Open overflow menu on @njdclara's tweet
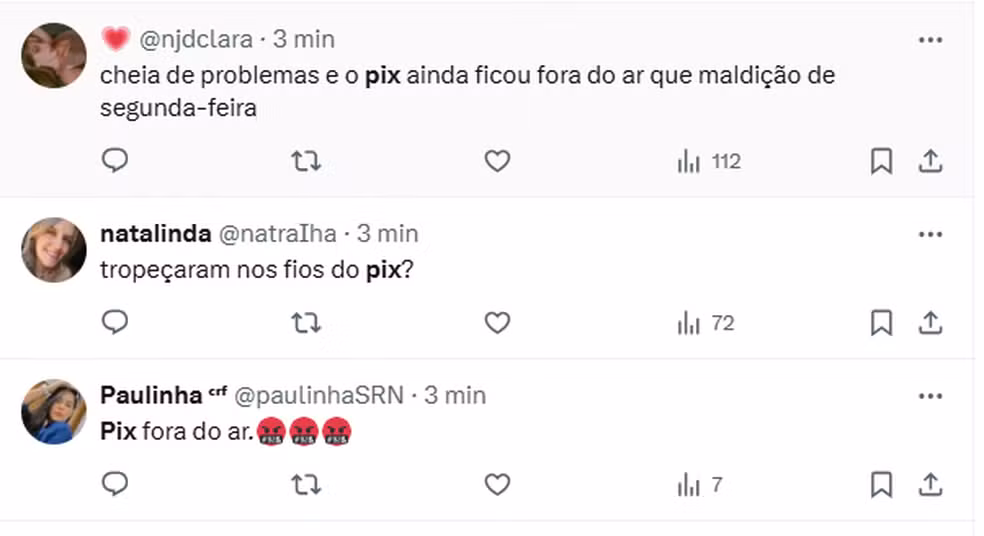The height and width of the screenshot is (536, 984). (930, 40)
